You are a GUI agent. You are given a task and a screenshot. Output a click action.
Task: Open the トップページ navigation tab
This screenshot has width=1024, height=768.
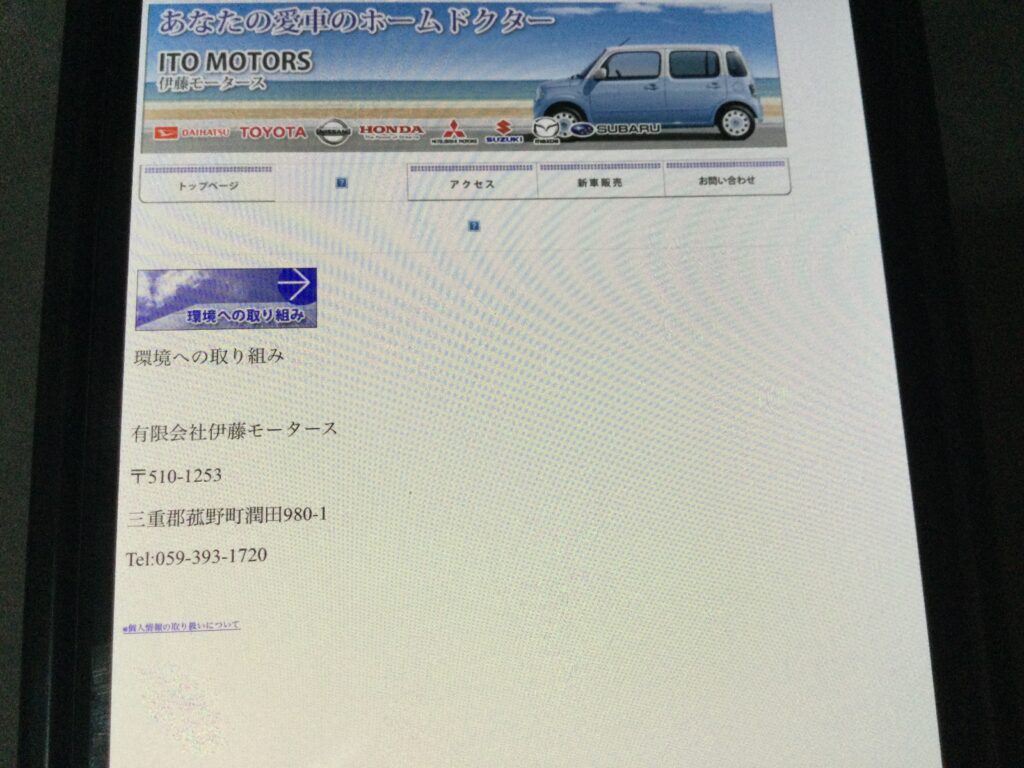coord(208,186)
